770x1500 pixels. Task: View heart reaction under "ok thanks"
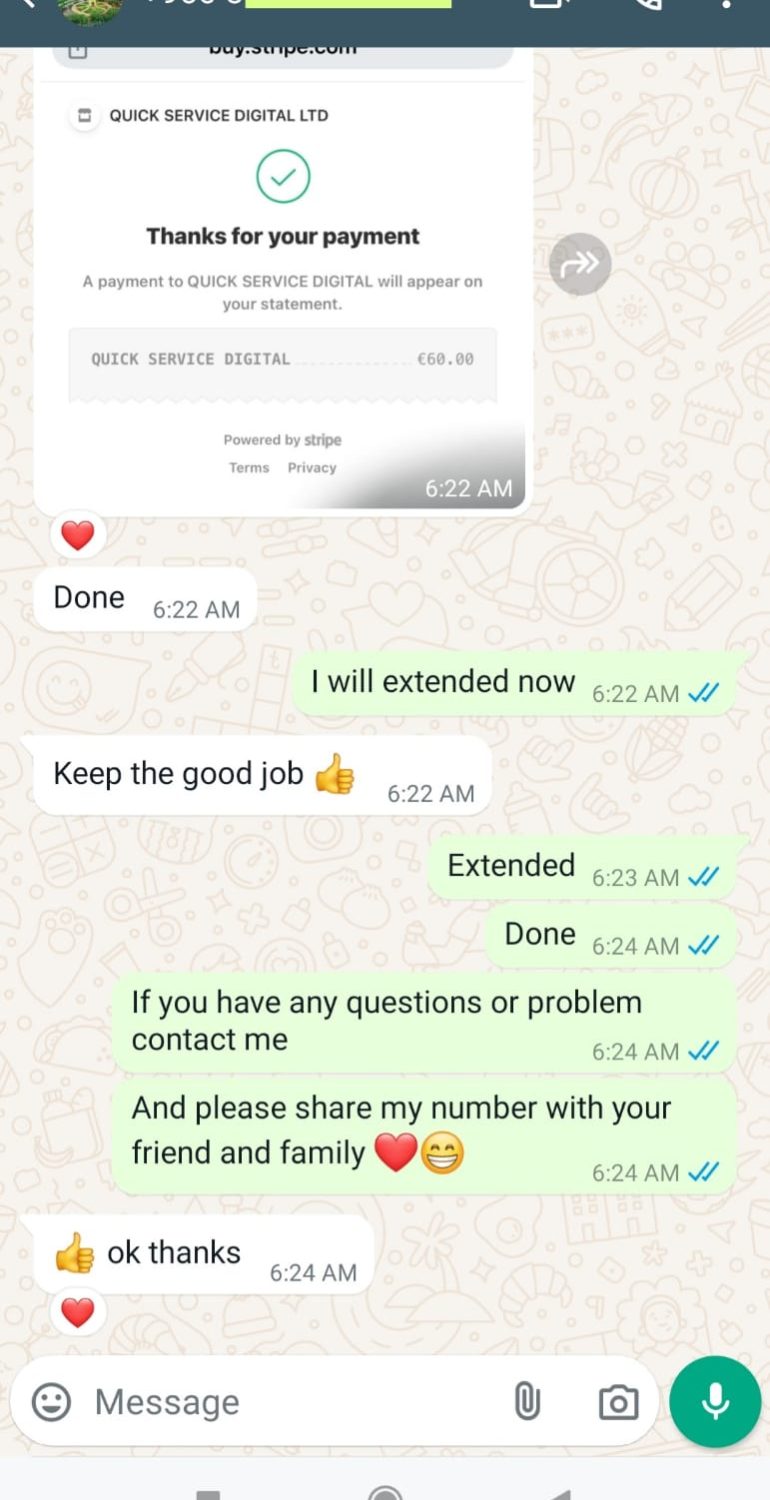click(77, 1312)
